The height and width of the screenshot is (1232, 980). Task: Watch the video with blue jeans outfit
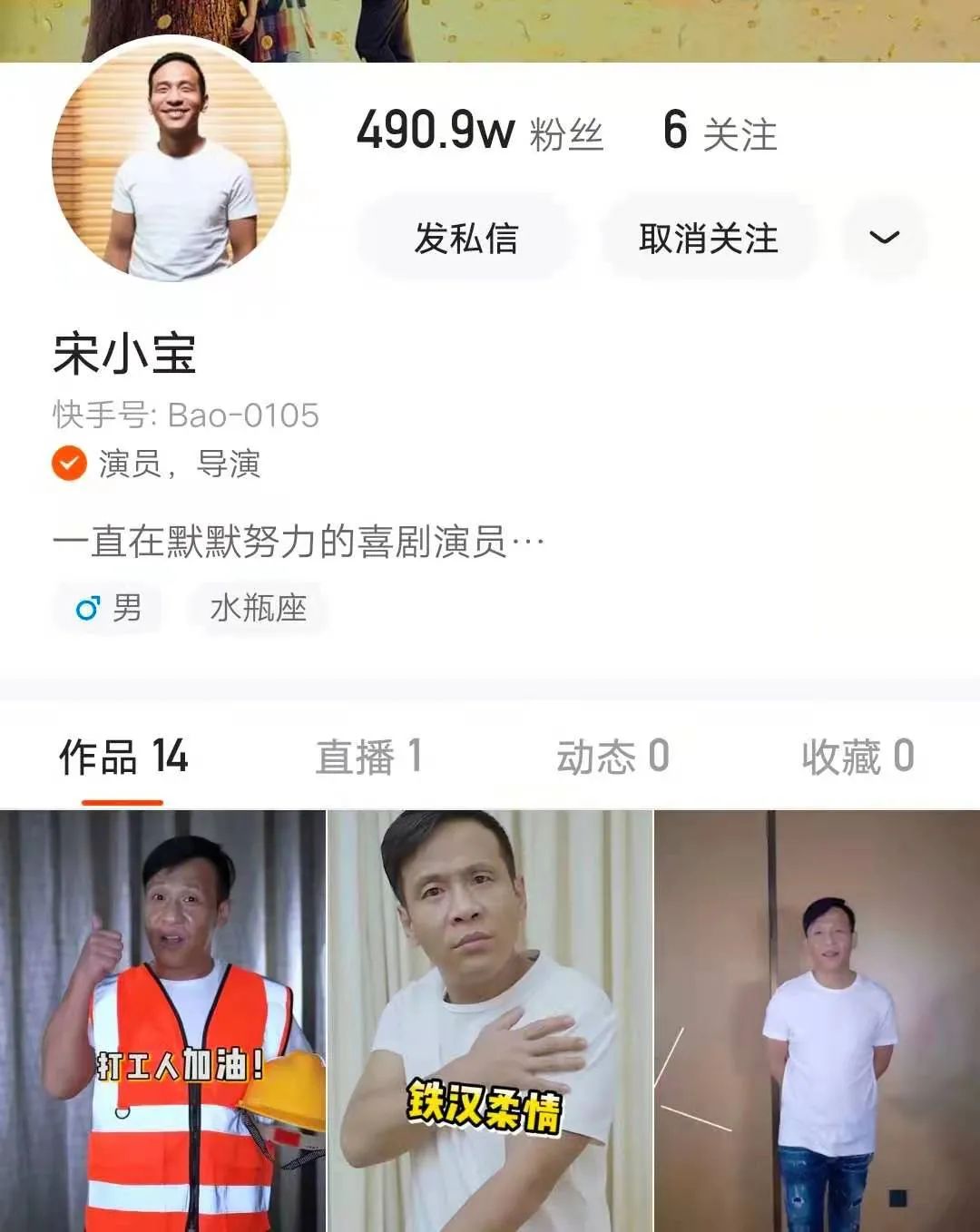tap(817, 1021)
